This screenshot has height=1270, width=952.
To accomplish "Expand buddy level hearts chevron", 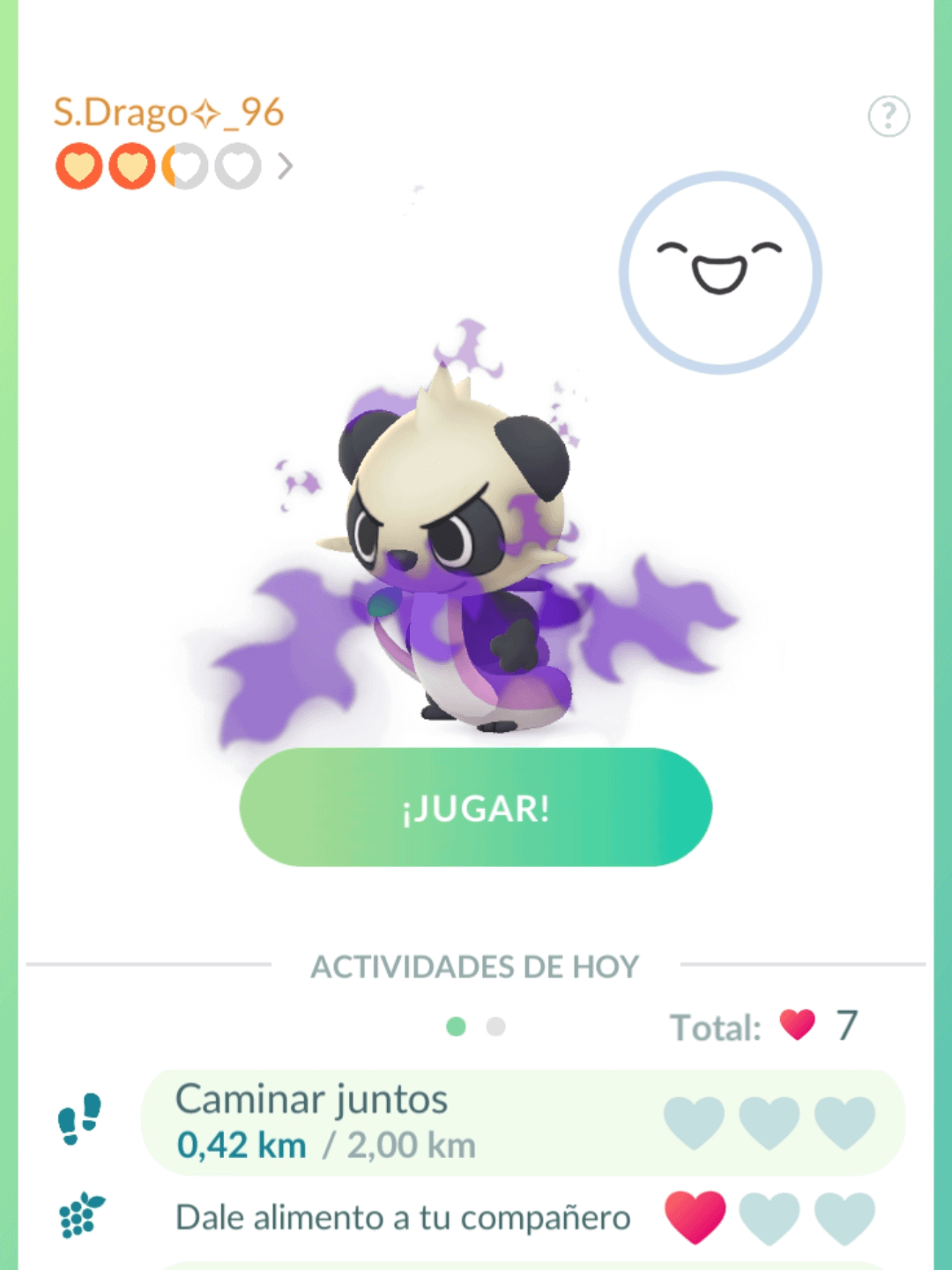I will pos(285,166).
